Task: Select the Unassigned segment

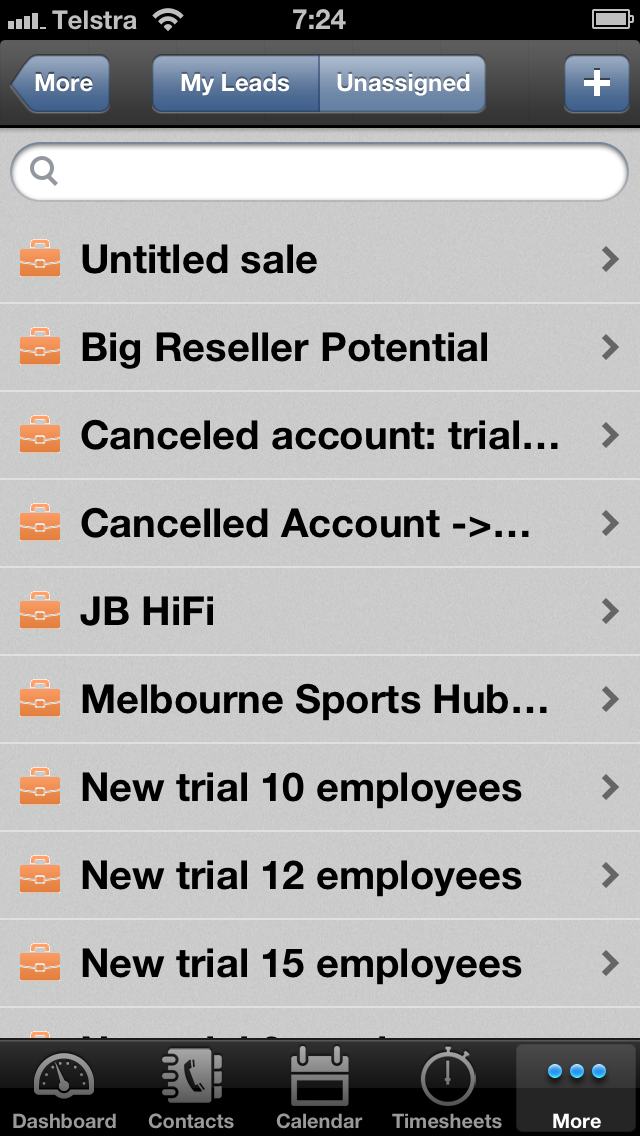Action: 402,83
